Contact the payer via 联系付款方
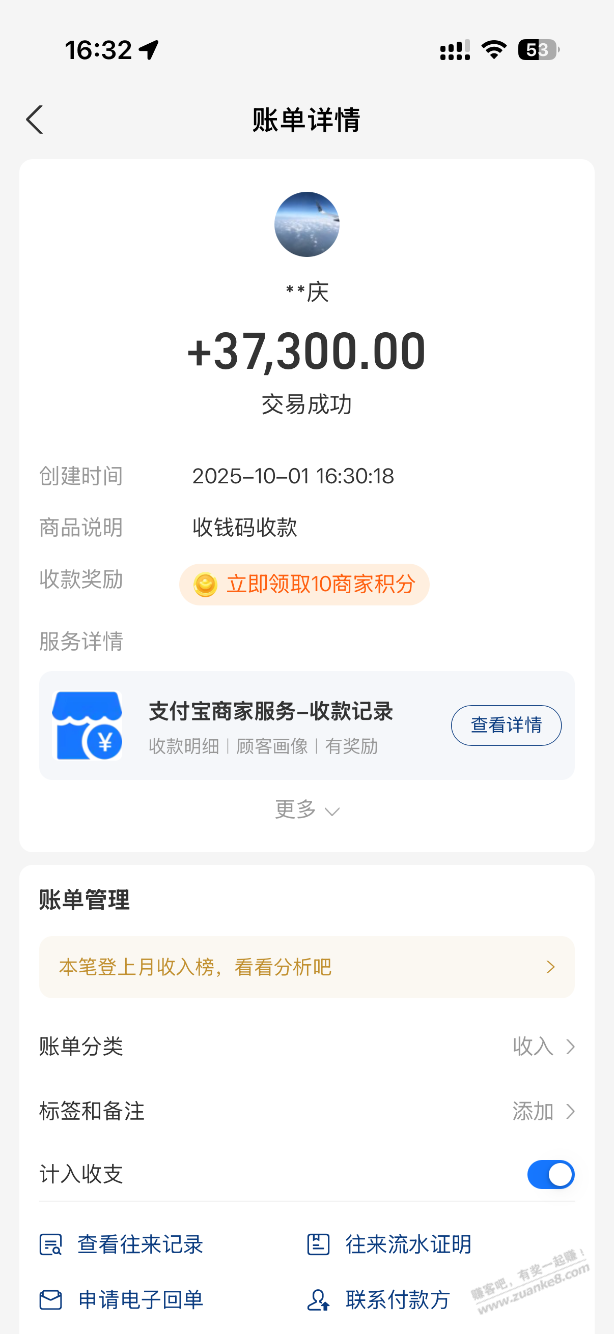Screen dimensions: 614x1334 380,1300
